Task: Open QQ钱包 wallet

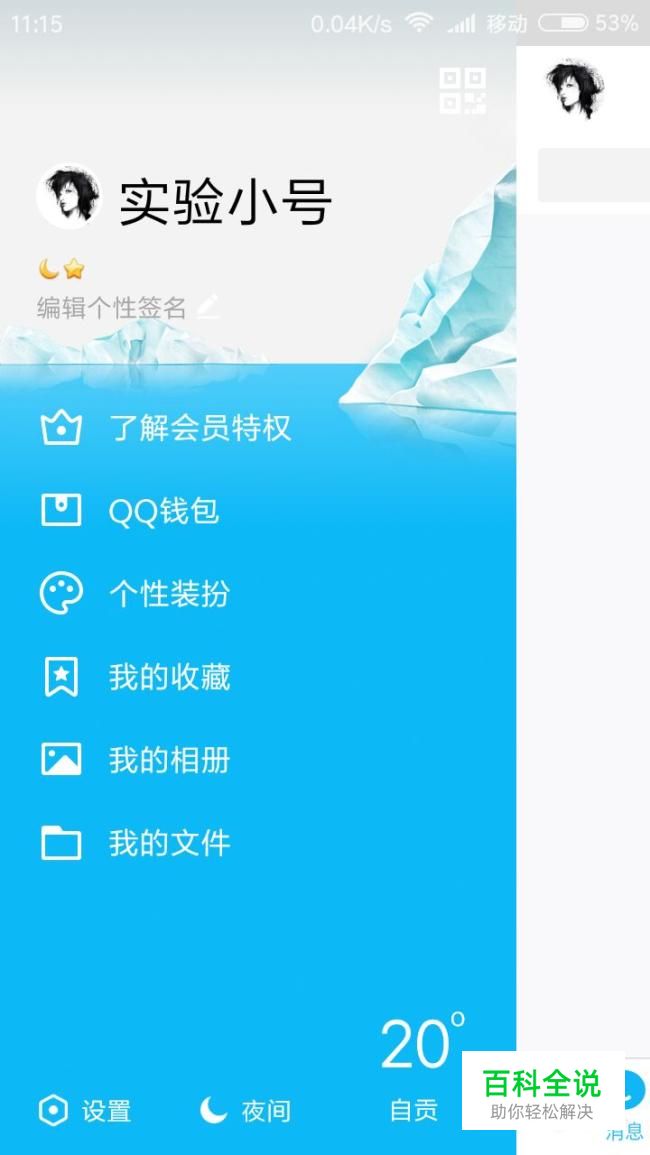Action: tap(163, 512)
